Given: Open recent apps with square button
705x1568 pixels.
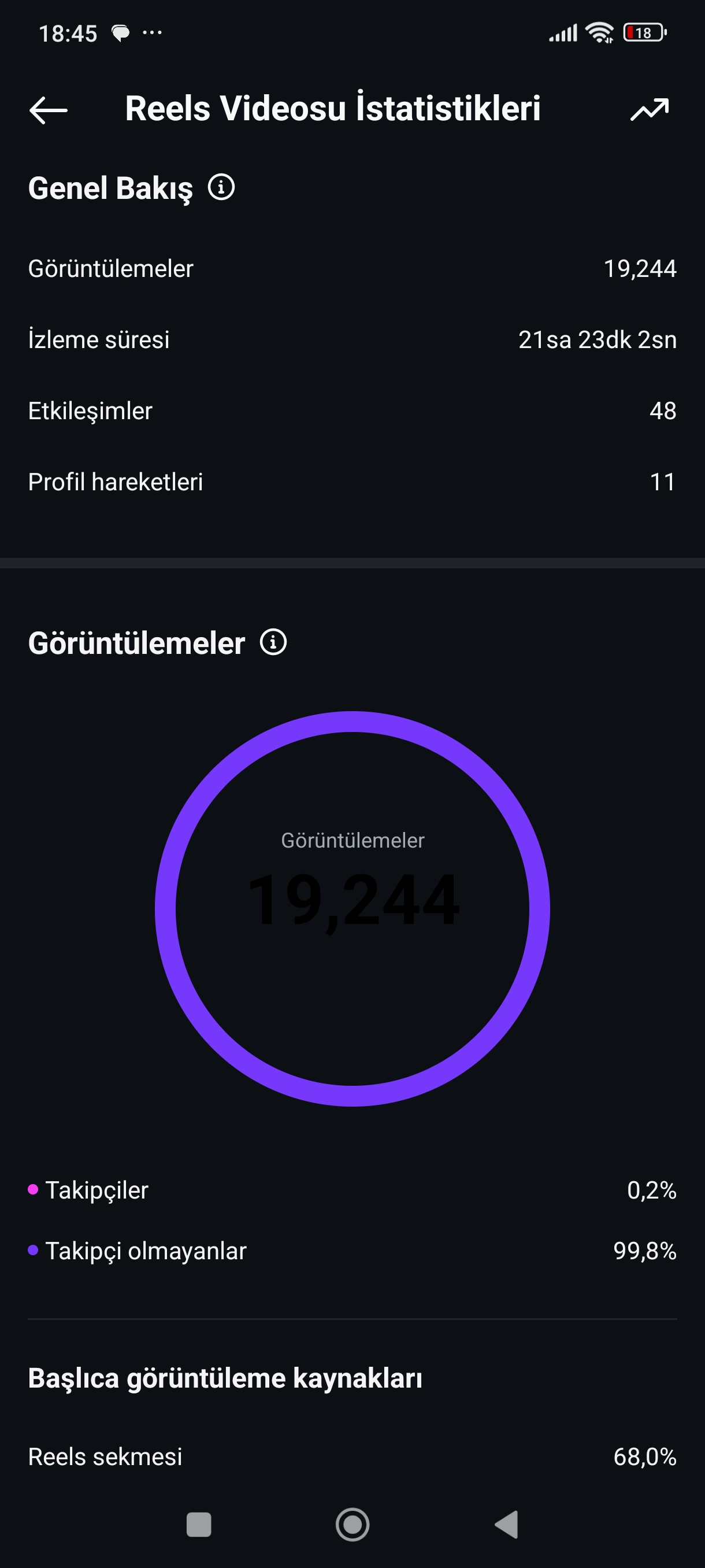Looking at the screenshot, I should click(199, 1525).
